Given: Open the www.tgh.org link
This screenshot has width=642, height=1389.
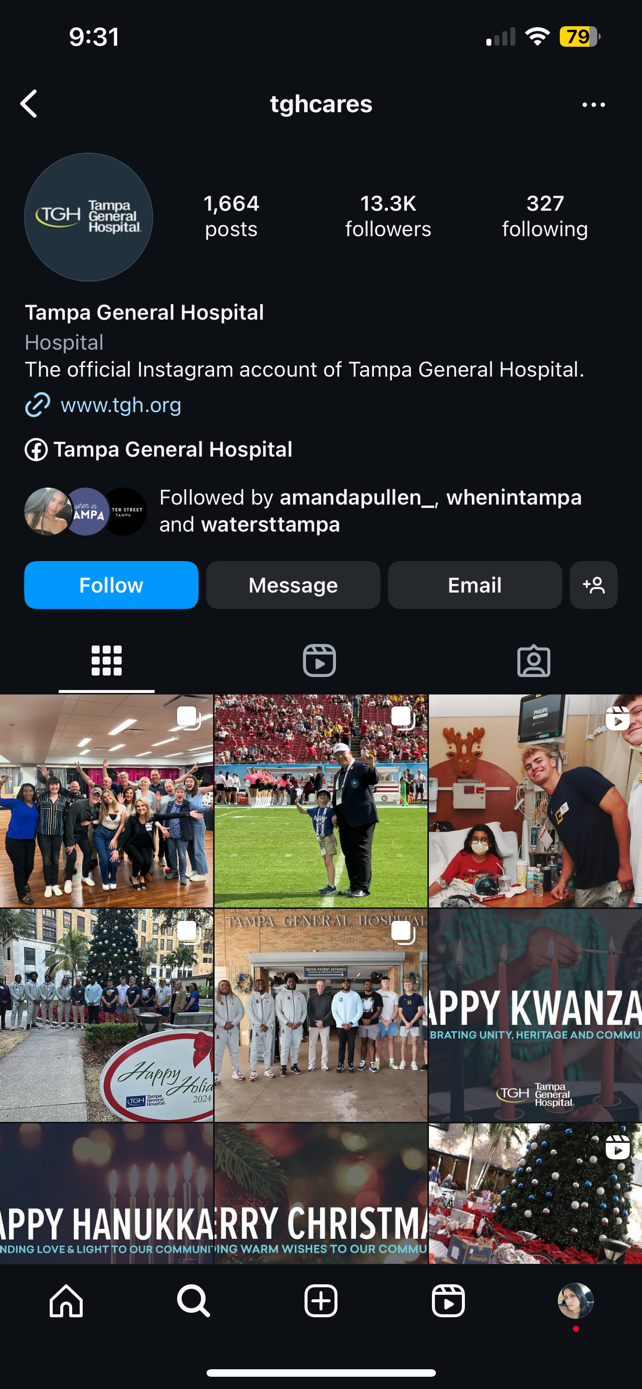Looking at the screenshot, I should point(121,405).
